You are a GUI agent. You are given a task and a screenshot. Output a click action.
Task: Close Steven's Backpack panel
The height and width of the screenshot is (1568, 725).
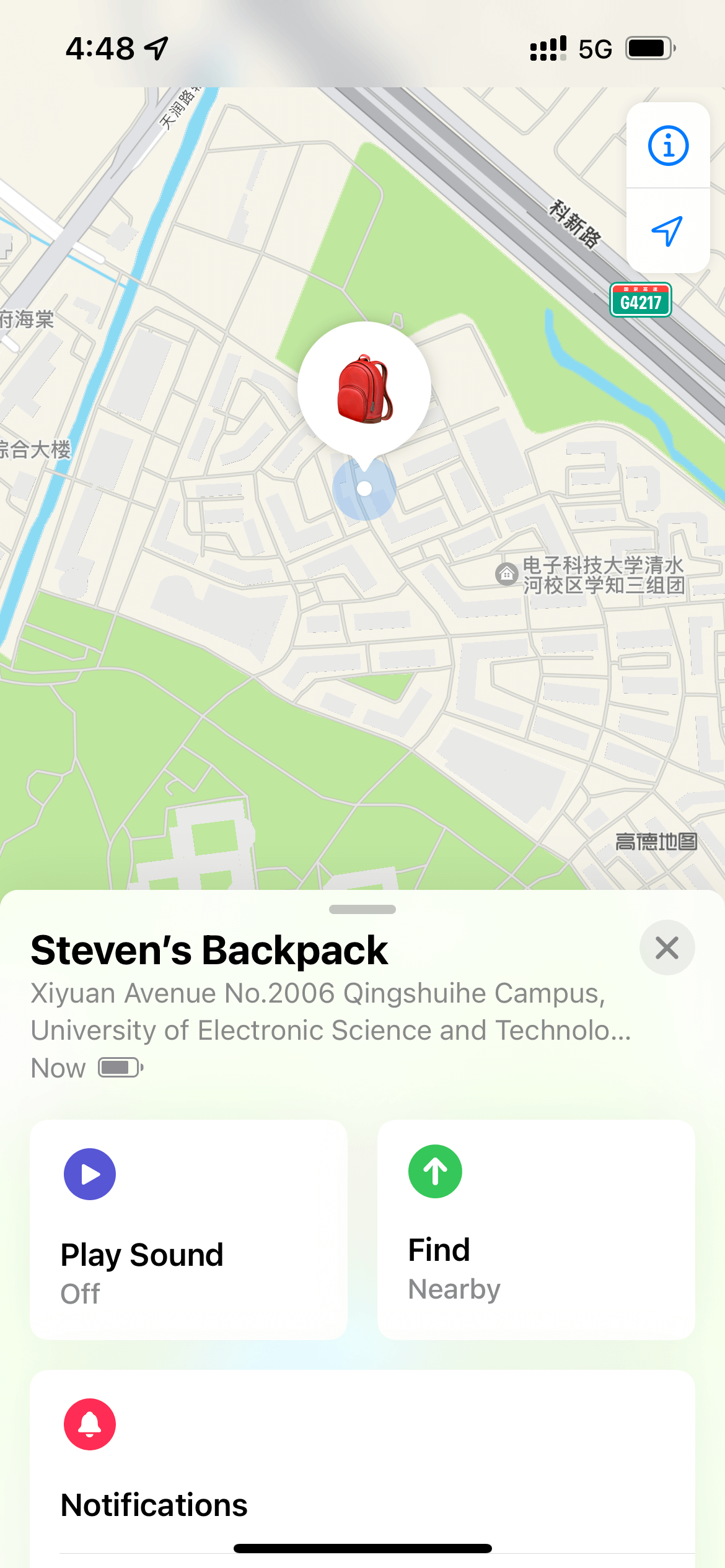(x=667, y=948)
